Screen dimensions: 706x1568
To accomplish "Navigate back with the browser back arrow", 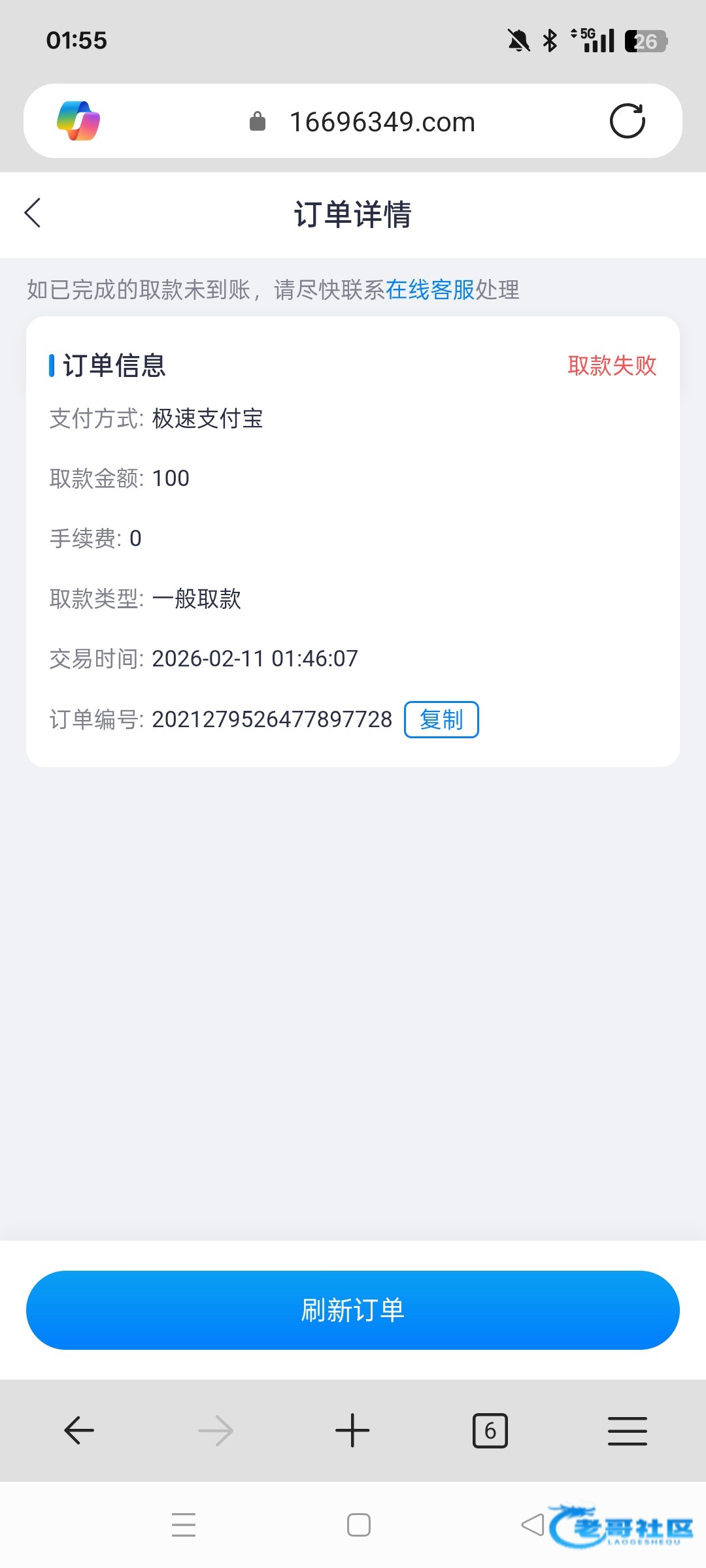I will [x=79, y=1430].
